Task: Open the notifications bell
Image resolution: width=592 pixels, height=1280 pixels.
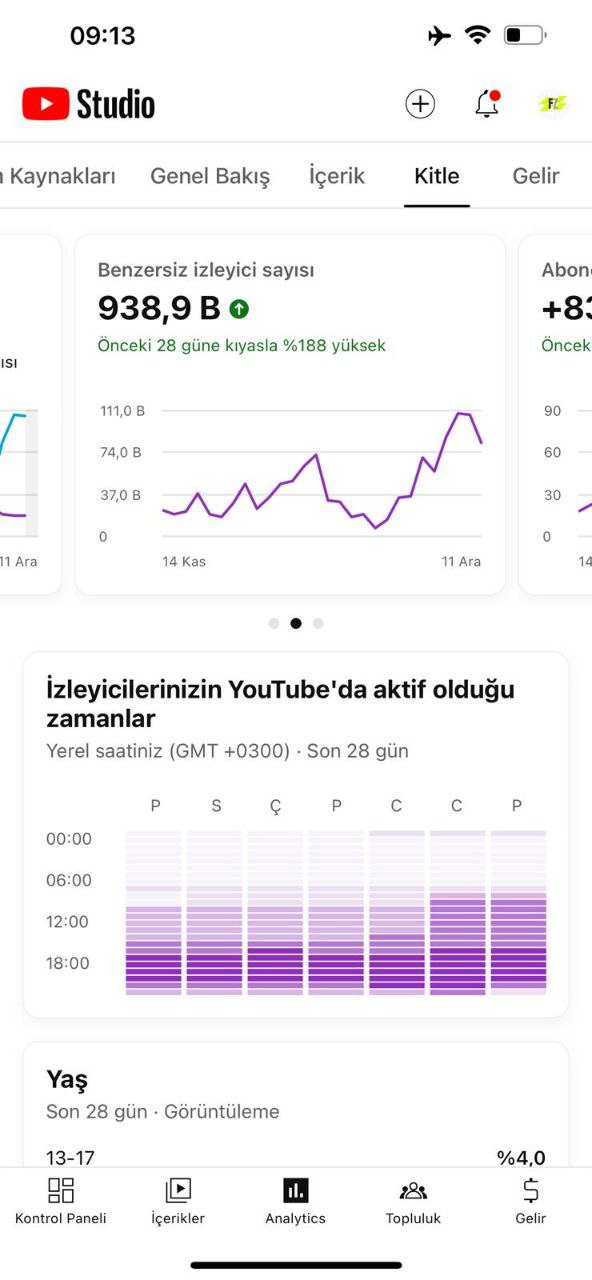Action: [x=487, y=104]
